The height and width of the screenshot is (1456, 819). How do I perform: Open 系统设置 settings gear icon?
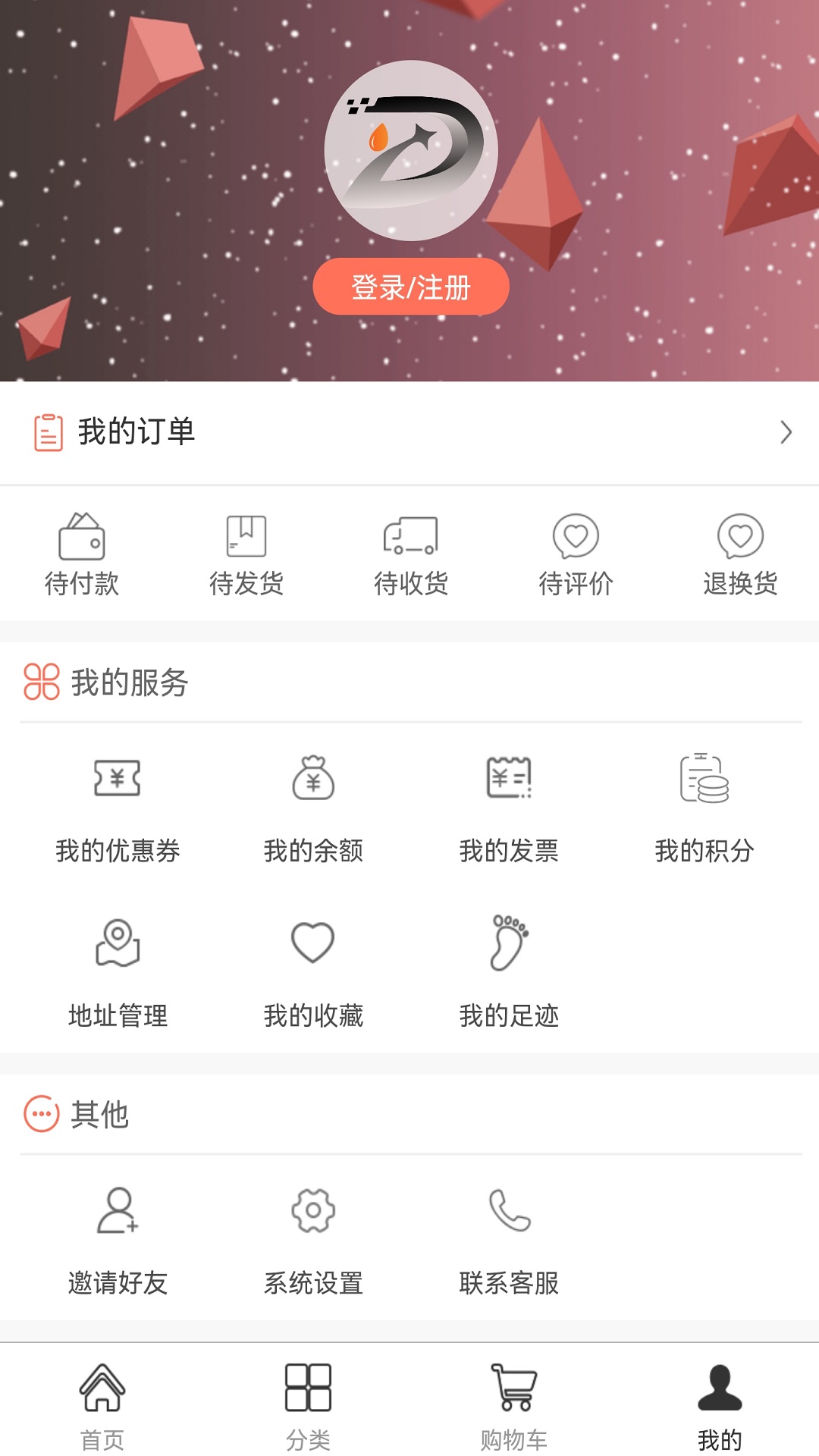click(x=314, y=1212)
